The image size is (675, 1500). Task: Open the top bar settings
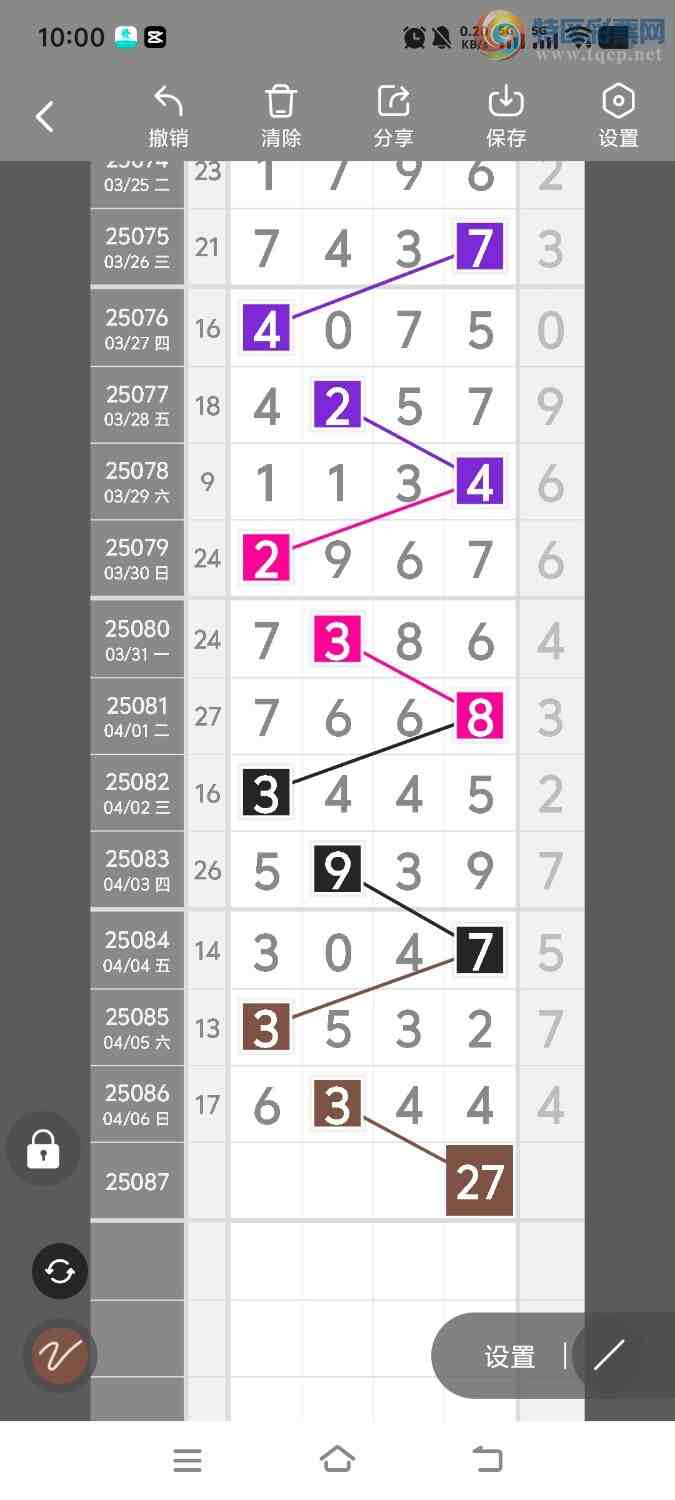point(618,117)
